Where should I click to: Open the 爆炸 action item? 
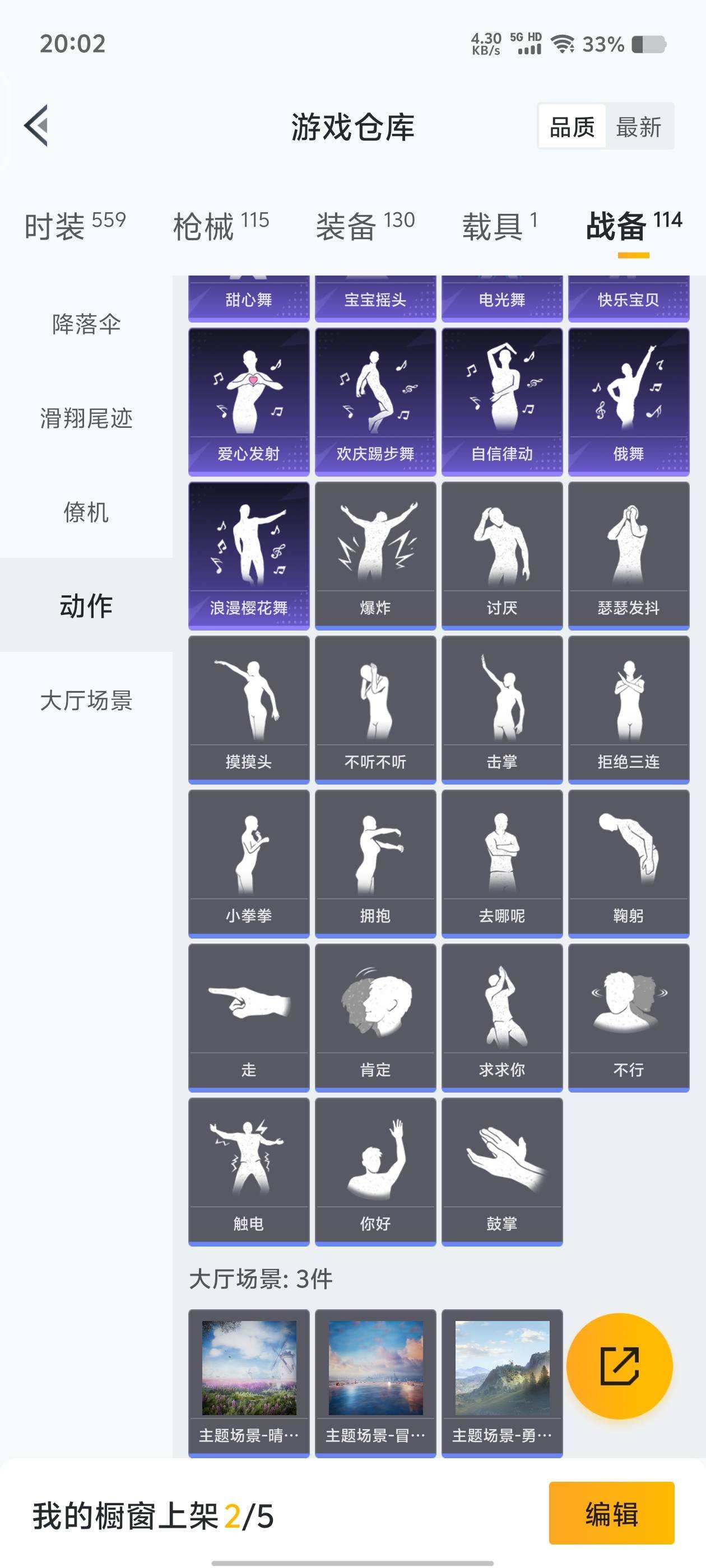[375, 554]
